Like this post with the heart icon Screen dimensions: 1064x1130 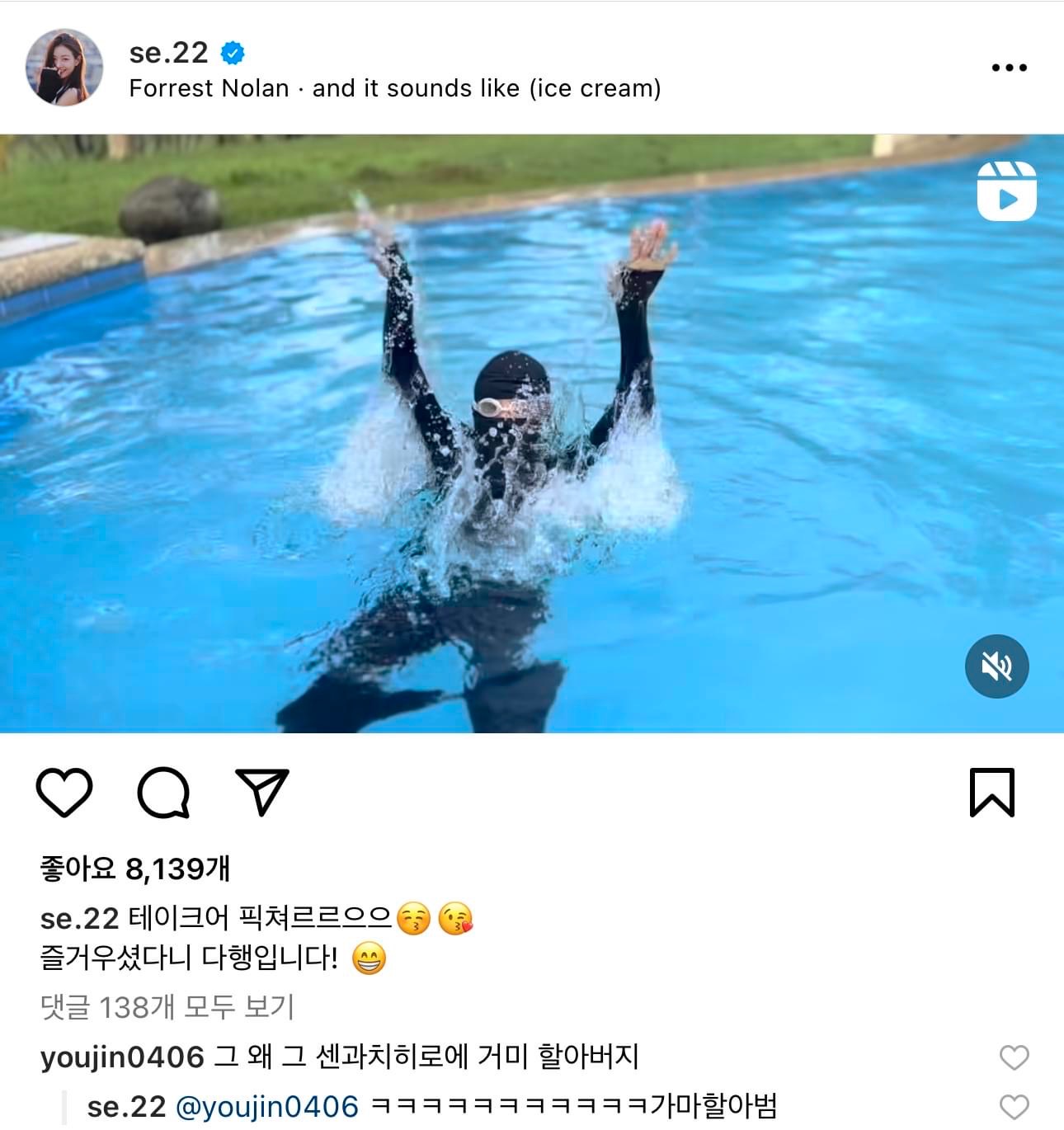64,793
